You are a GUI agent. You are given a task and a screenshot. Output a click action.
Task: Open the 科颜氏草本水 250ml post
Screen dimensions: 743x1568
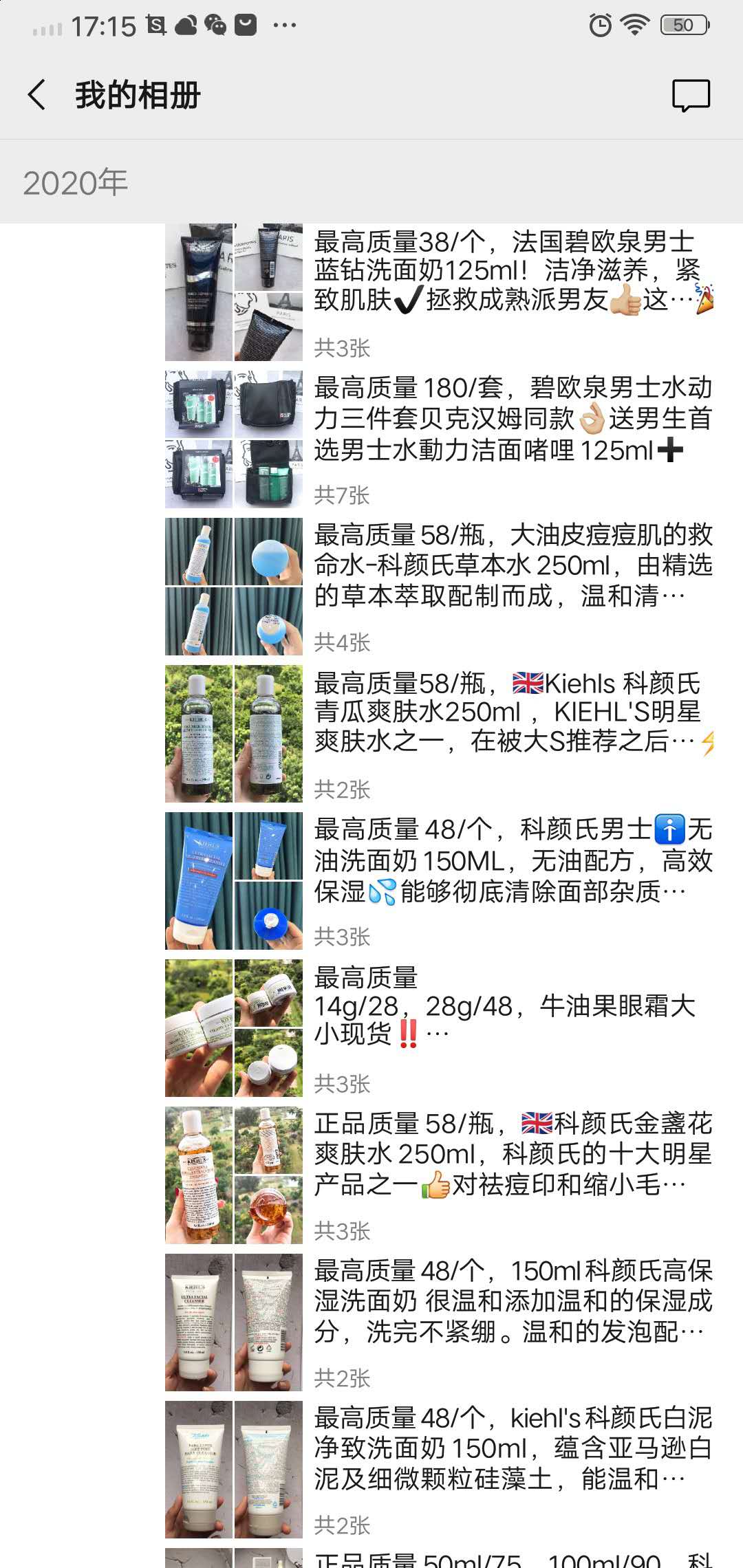[513, 565]
